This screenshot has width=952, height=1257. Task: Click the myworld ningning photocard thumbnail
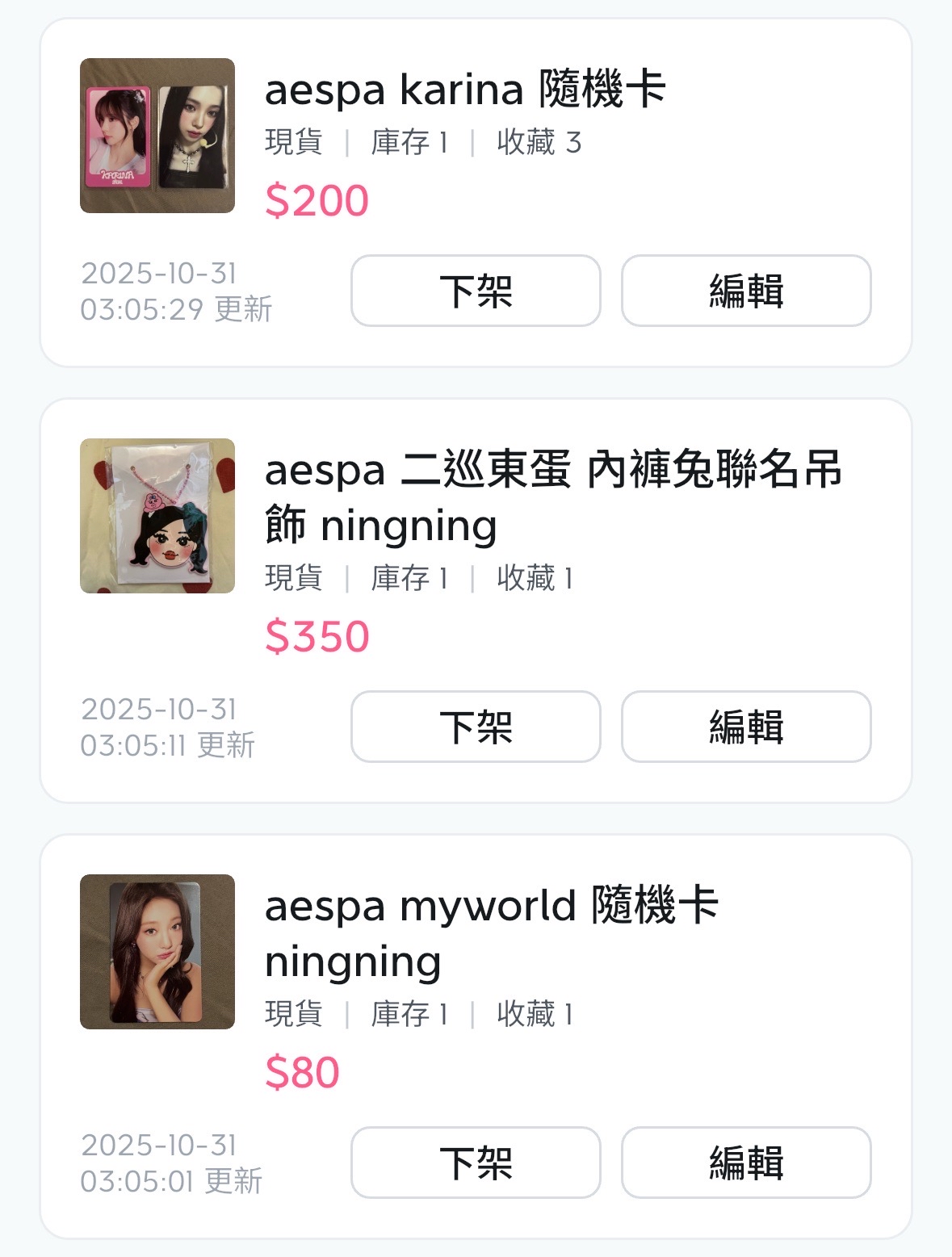(x=153, y=957)
